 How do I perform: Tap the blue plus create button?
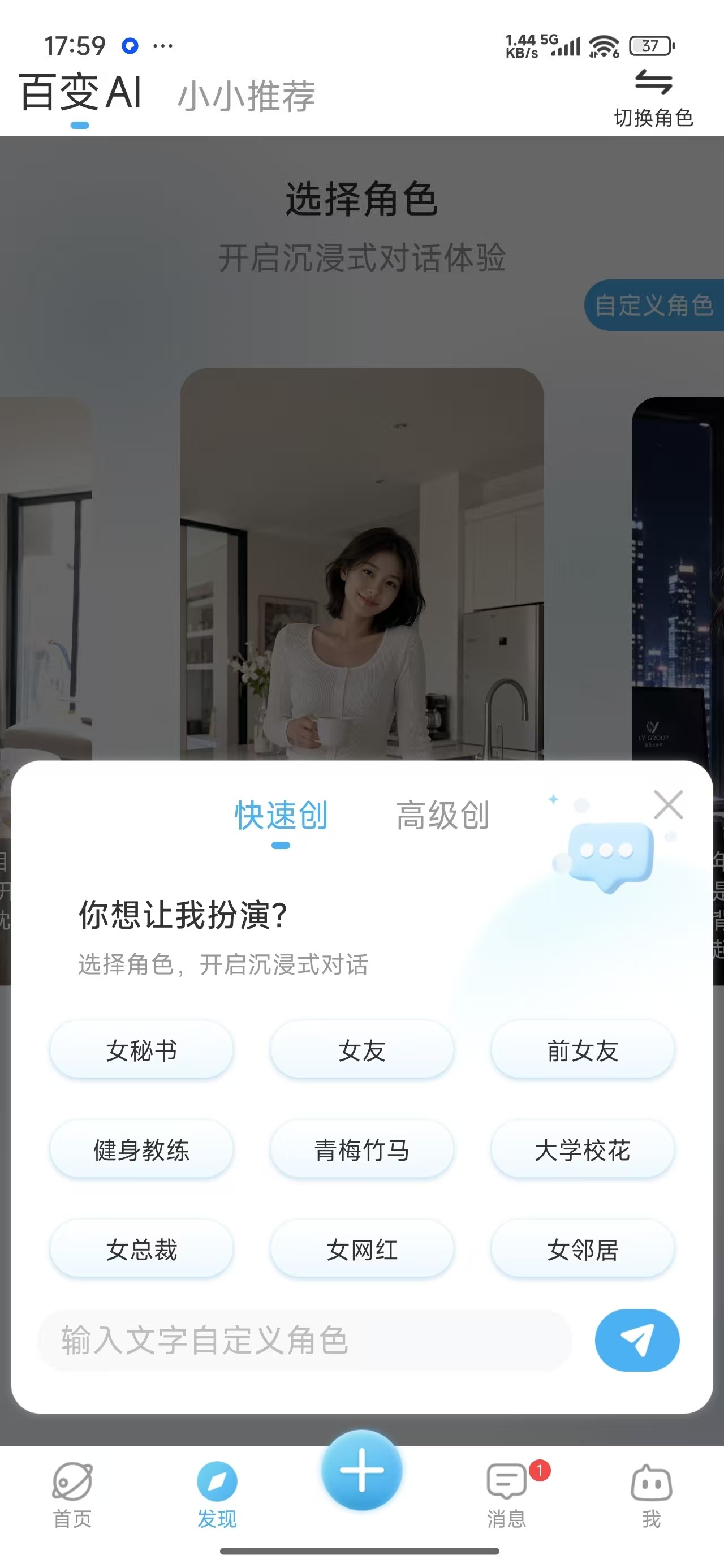[361, 1471]
